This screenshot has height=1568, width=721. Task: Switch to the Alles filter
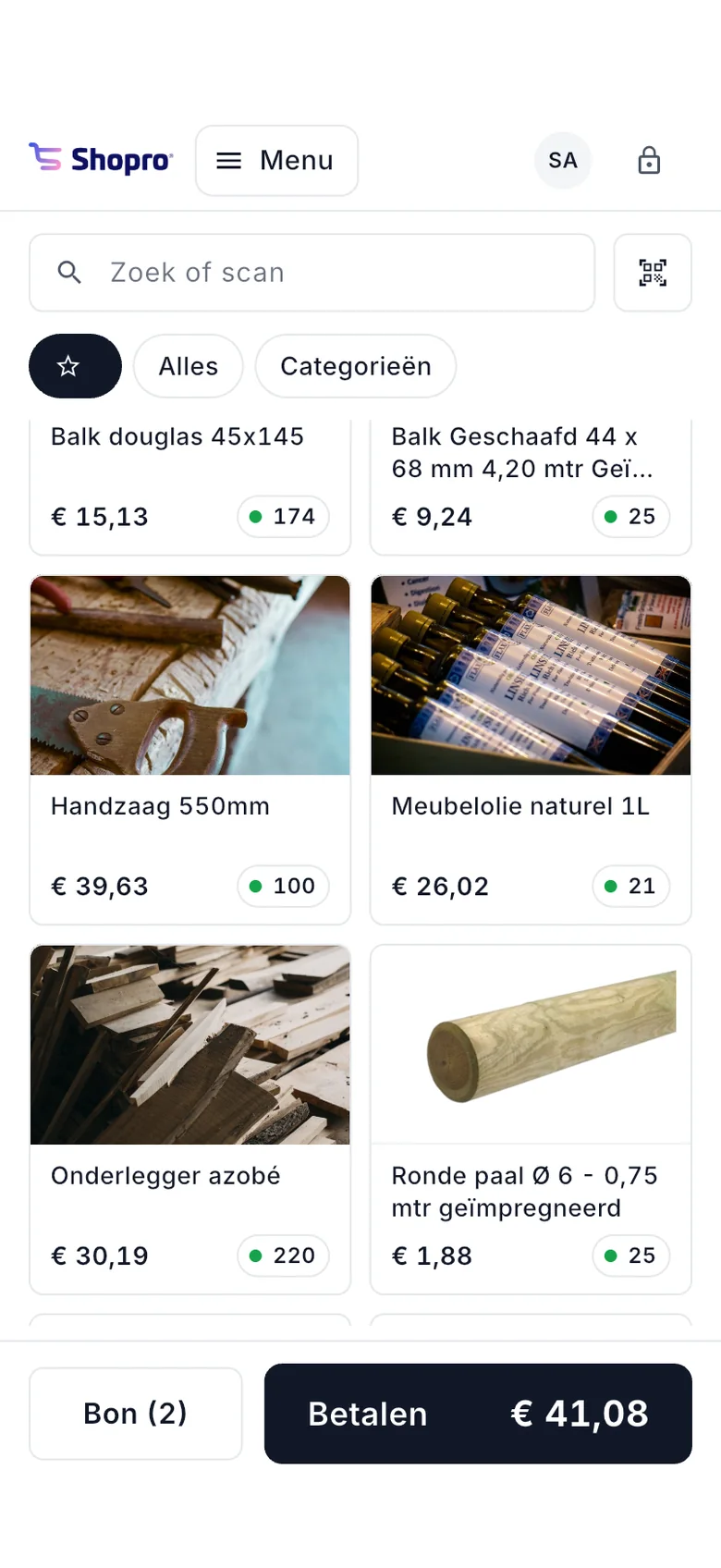(x=189, y=366)
